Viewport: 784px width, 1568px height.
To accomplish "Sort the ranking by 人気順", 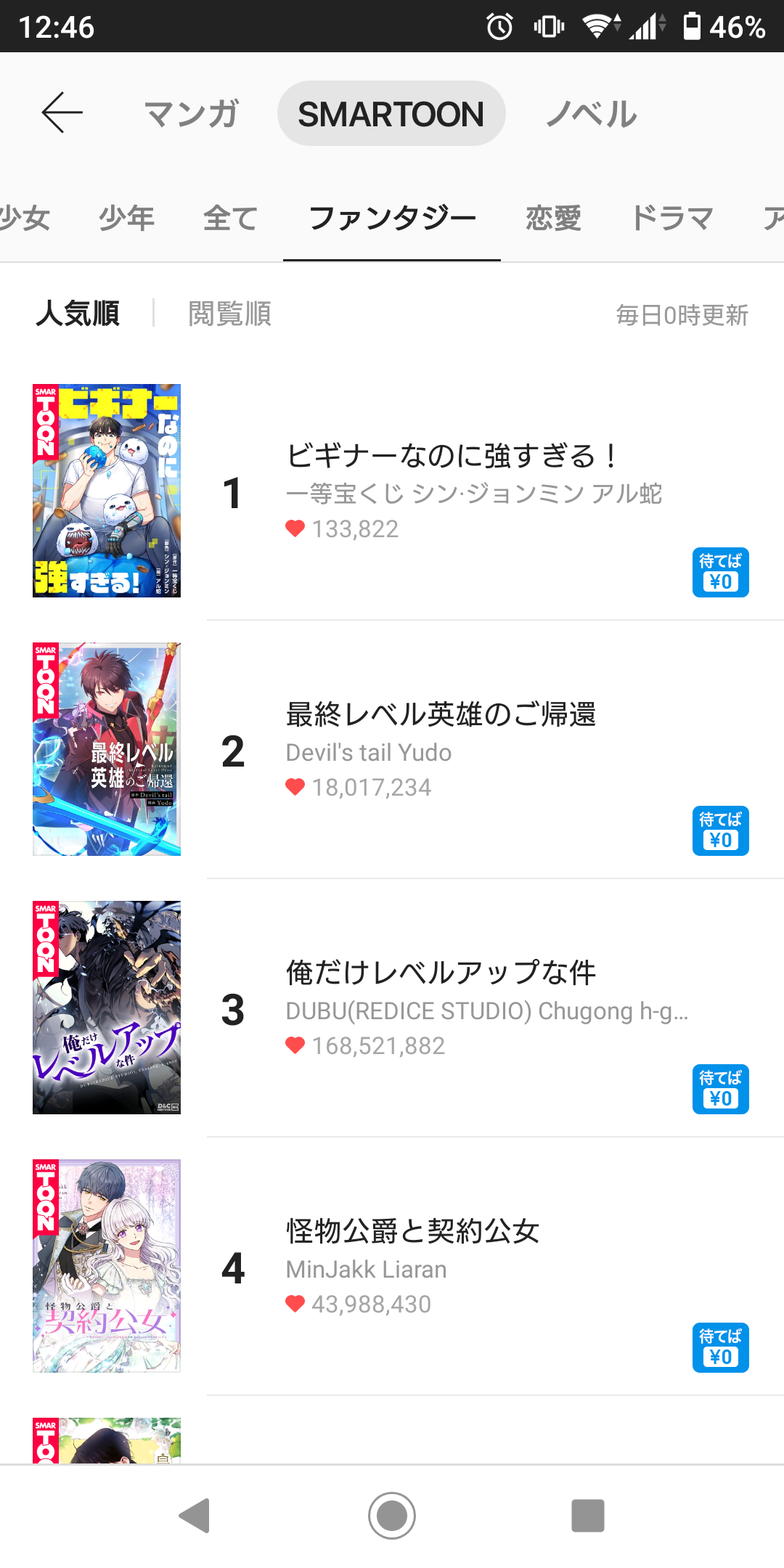I will click(78, 314).
